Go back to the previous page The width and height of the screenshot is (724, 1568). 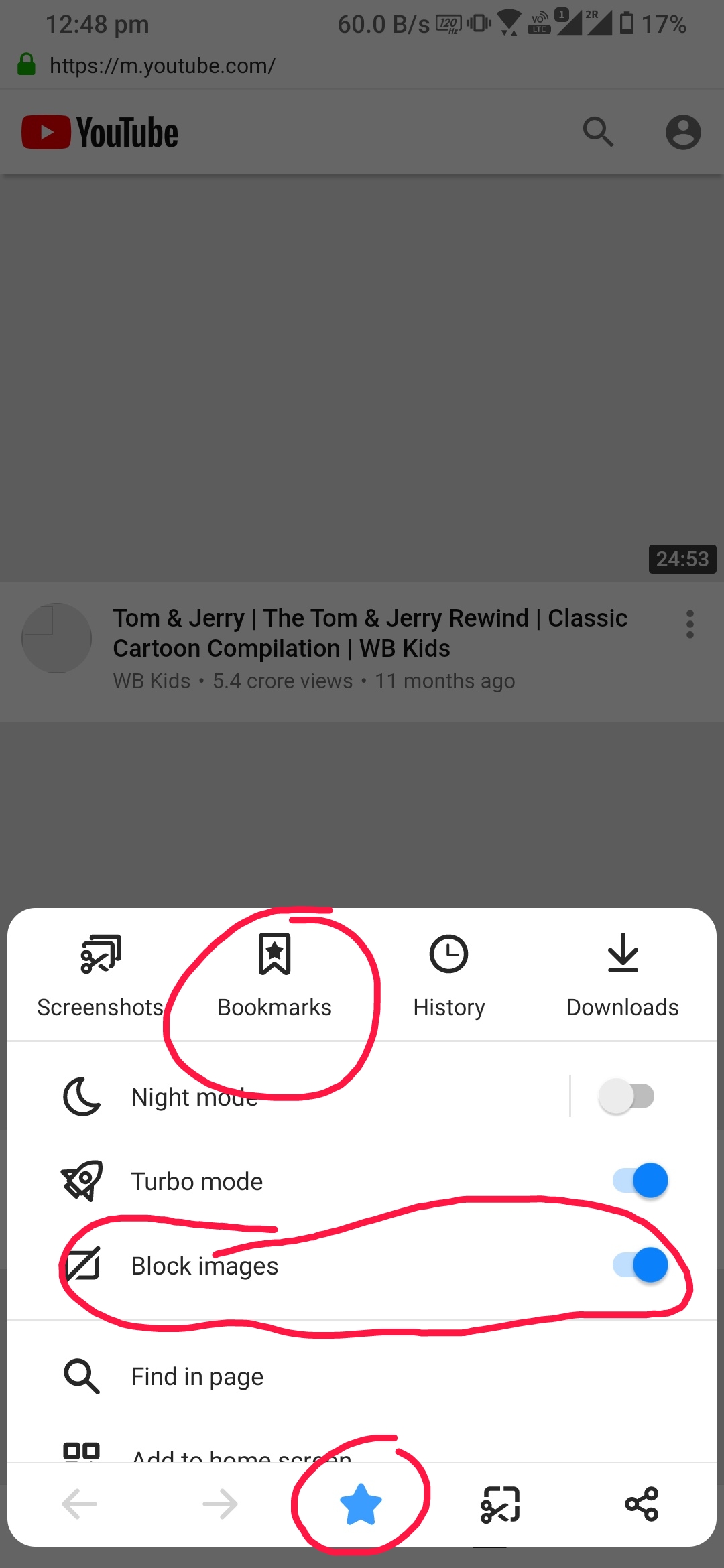[x=80, y=1504]
